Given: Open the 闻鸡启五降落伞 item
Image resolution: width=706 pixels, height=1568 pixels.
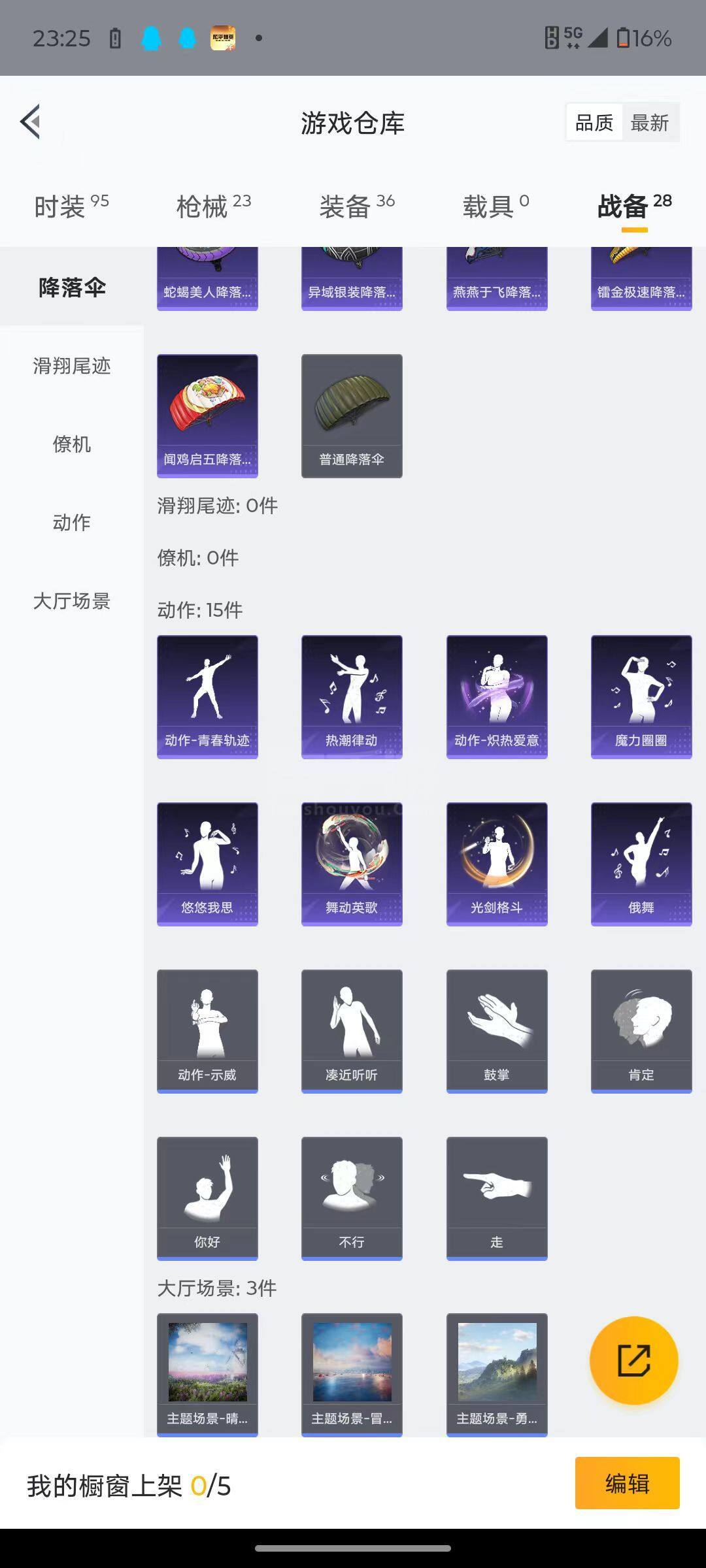Looking at the screenshot, I should pos(207,416).
